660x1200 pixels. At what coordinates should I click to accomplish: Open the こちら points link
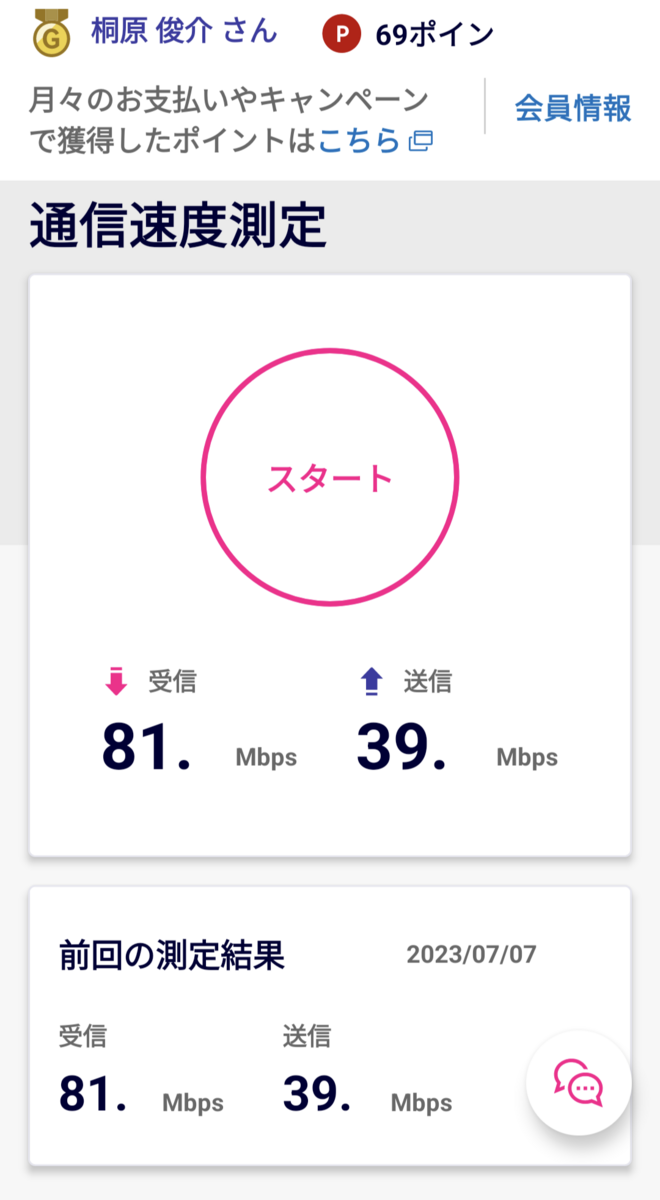click(359, 141)
